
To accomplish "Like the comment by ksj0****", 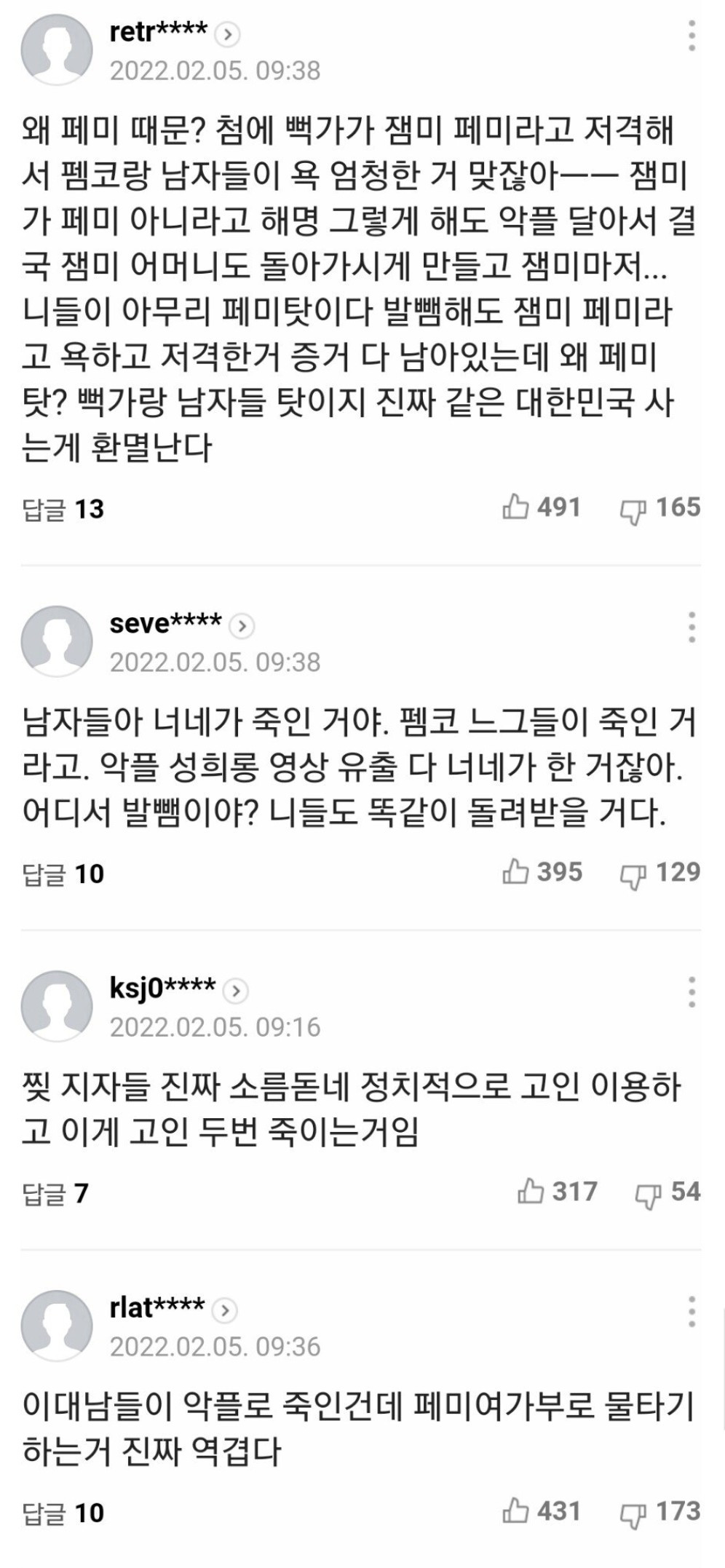I will click(x=557, y=1192).
